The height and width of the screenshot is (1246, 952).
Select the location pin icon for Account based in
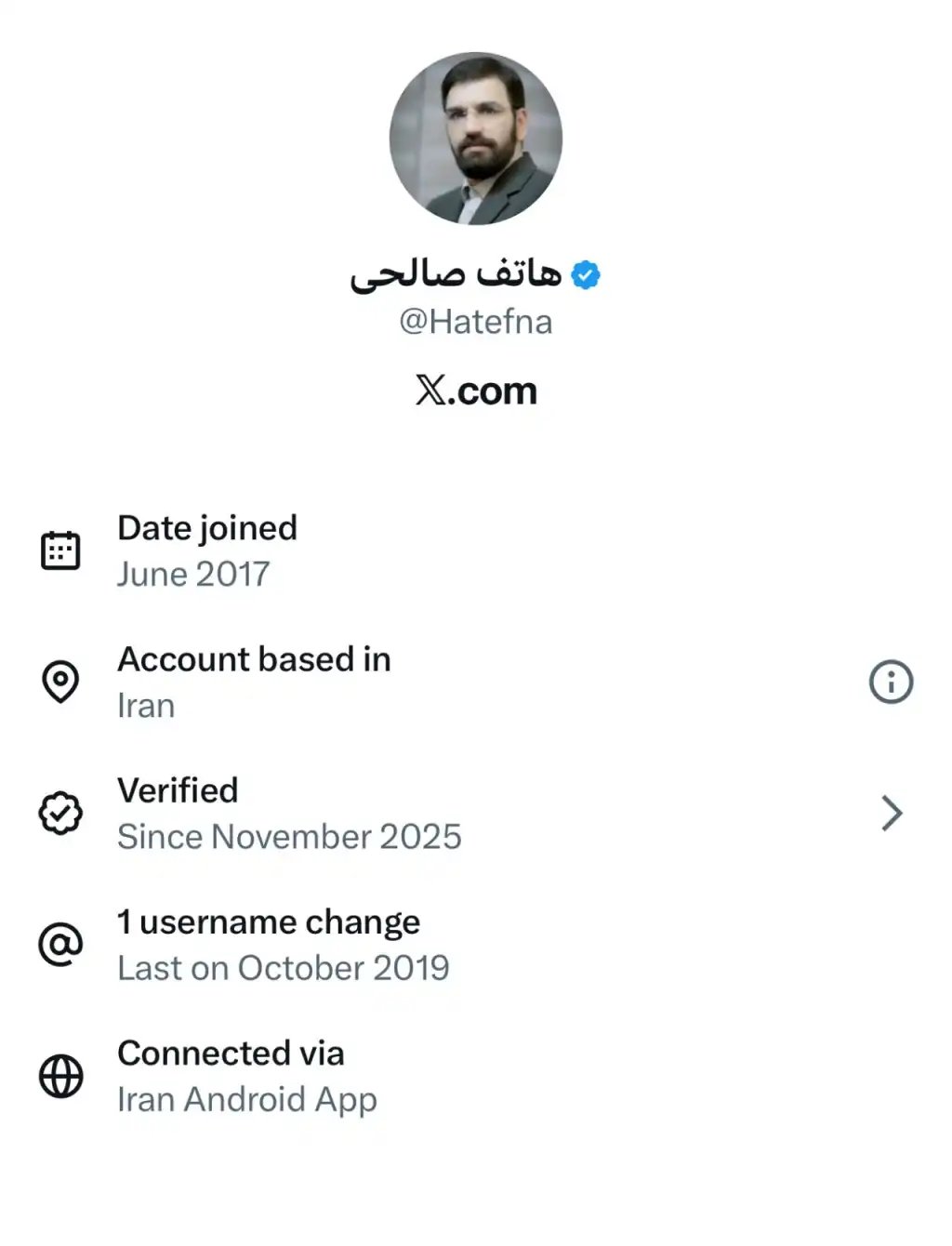point(59,681)
